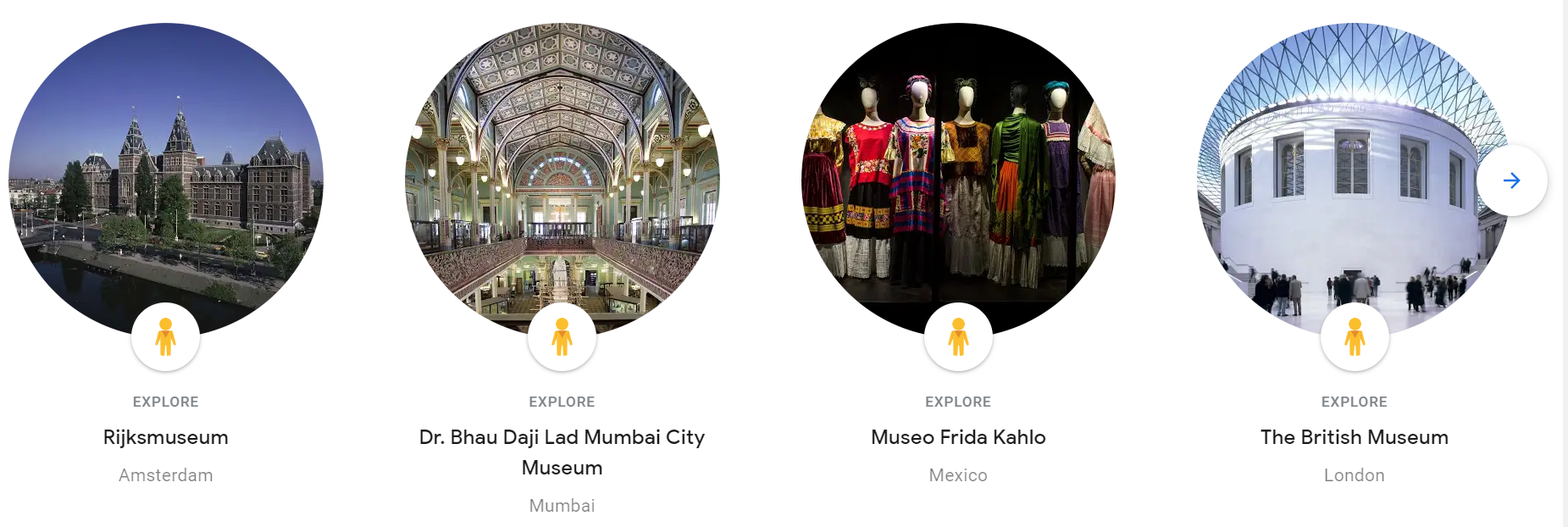Viewport: 1568px width, 527px height.
Task: Launch Street View pegman for The British Museum
Action: coord(1355,337)
